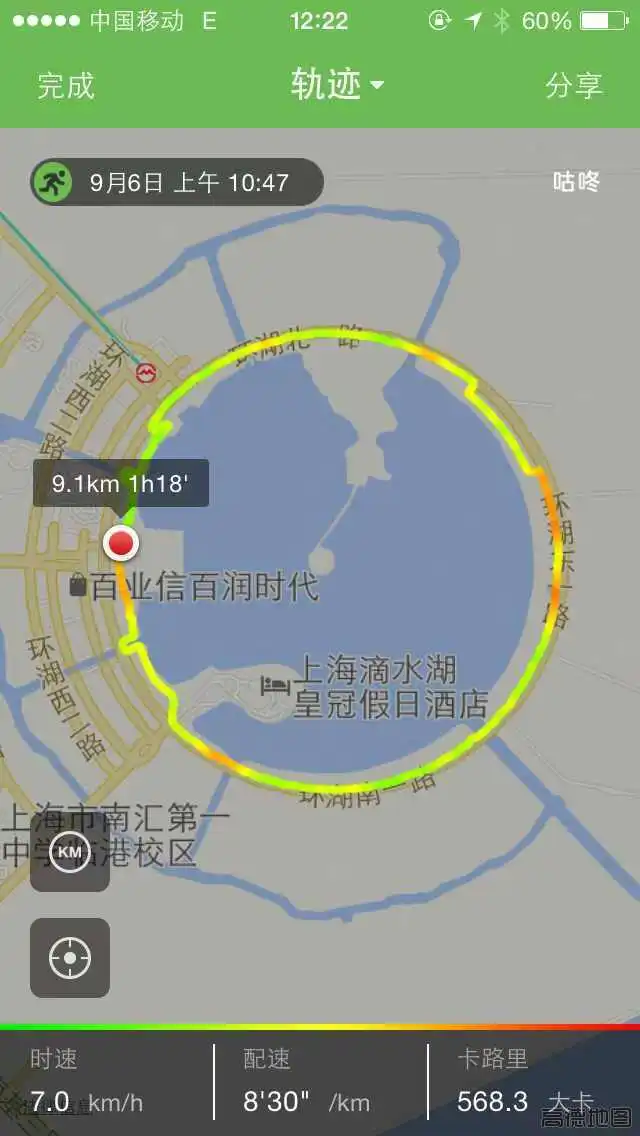Tap 完成 to finish viewing
Screen dimensions: 640x1136
point(66,85)
